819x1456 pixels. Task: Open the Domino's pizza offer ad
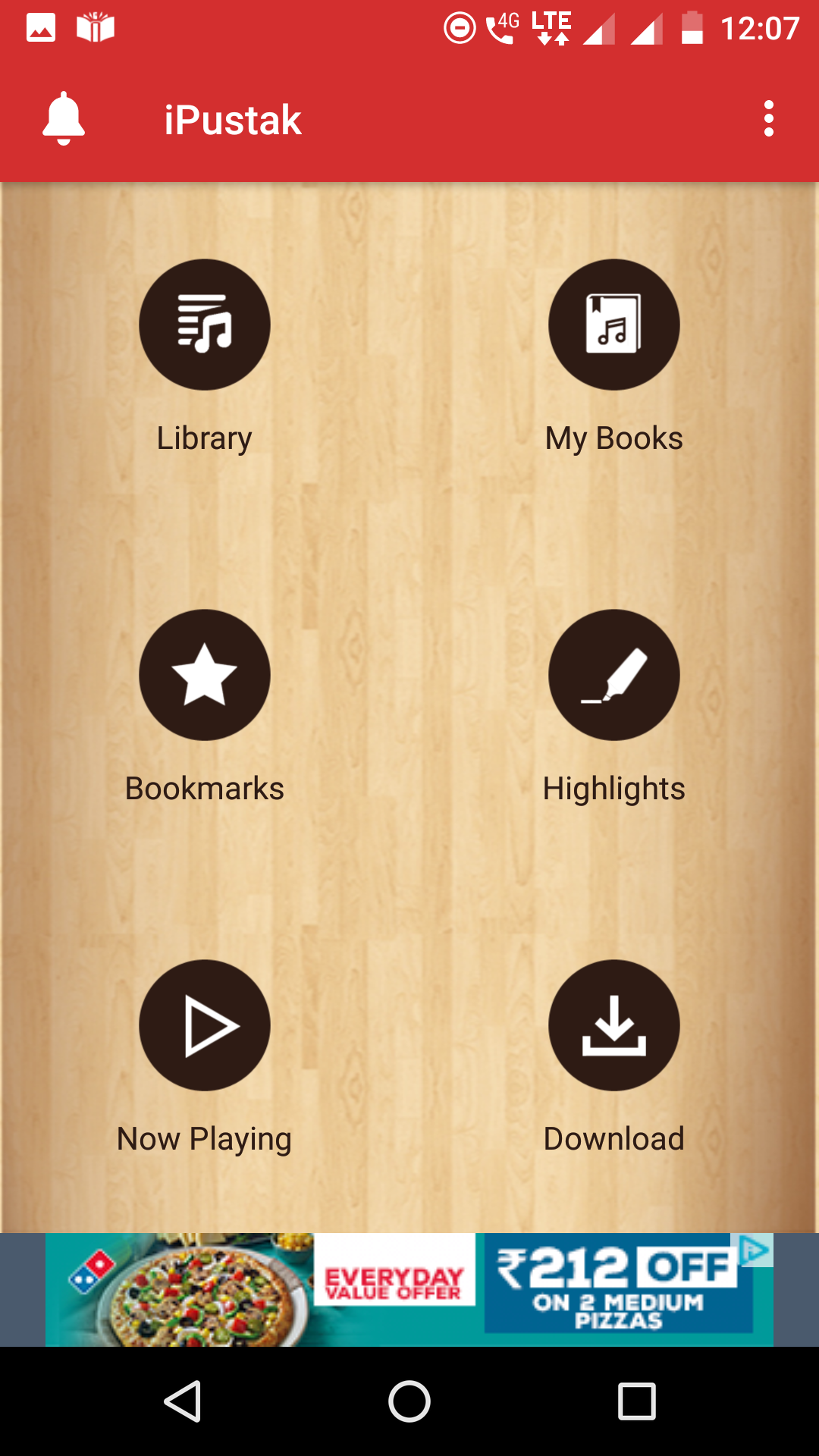[394, 1290]
